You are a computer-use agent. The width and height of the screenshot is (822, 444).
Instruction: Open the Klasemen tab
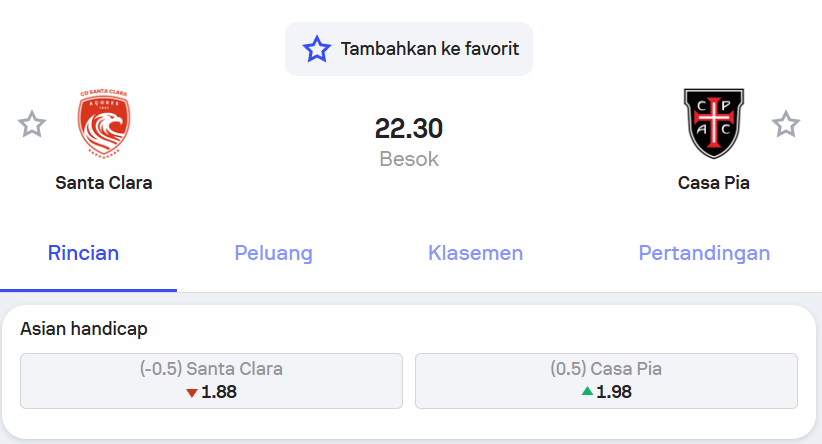(475, 253)
